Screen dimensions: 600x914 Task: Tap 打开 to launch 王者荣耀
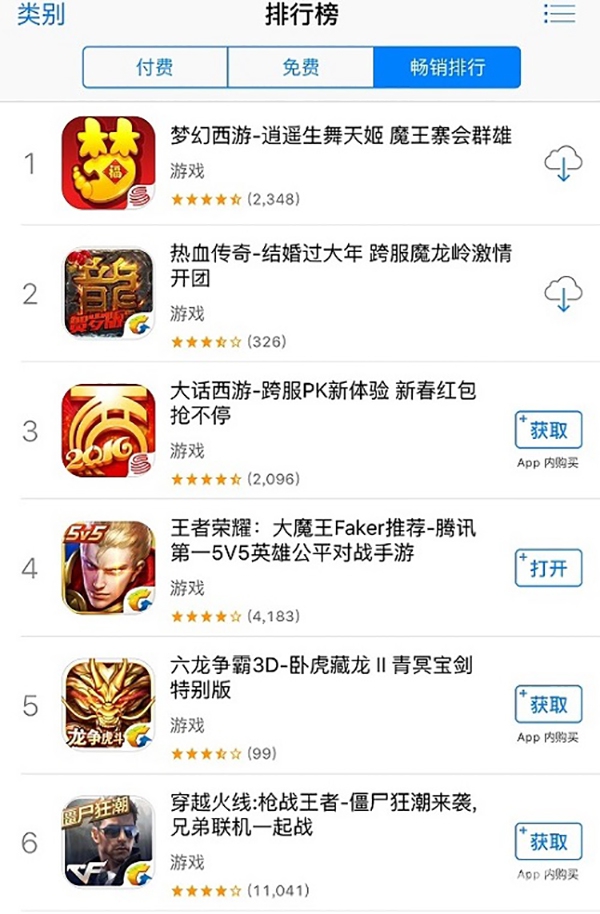pyautogui.click(x=548, y=568)
